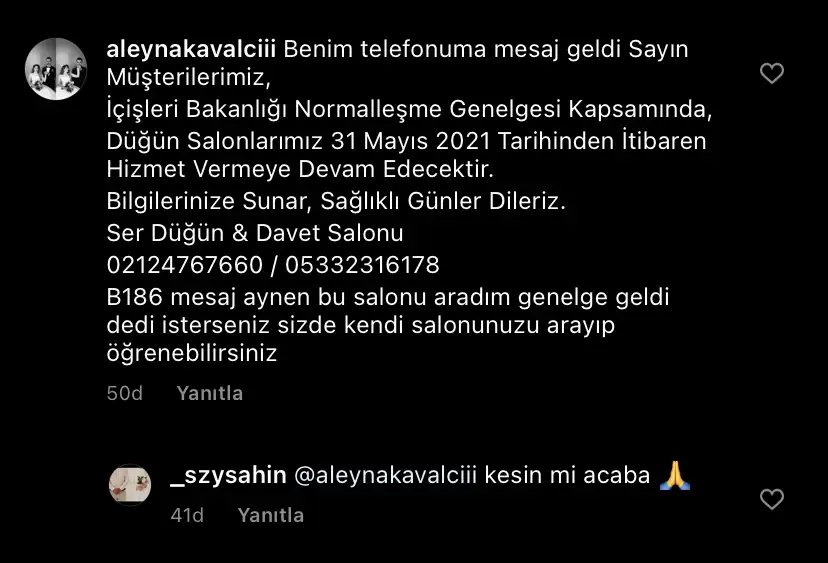Open _szysahin's profile picture
Image resolution: width=828 pixels, height=563 pixels.
point(130,485)
